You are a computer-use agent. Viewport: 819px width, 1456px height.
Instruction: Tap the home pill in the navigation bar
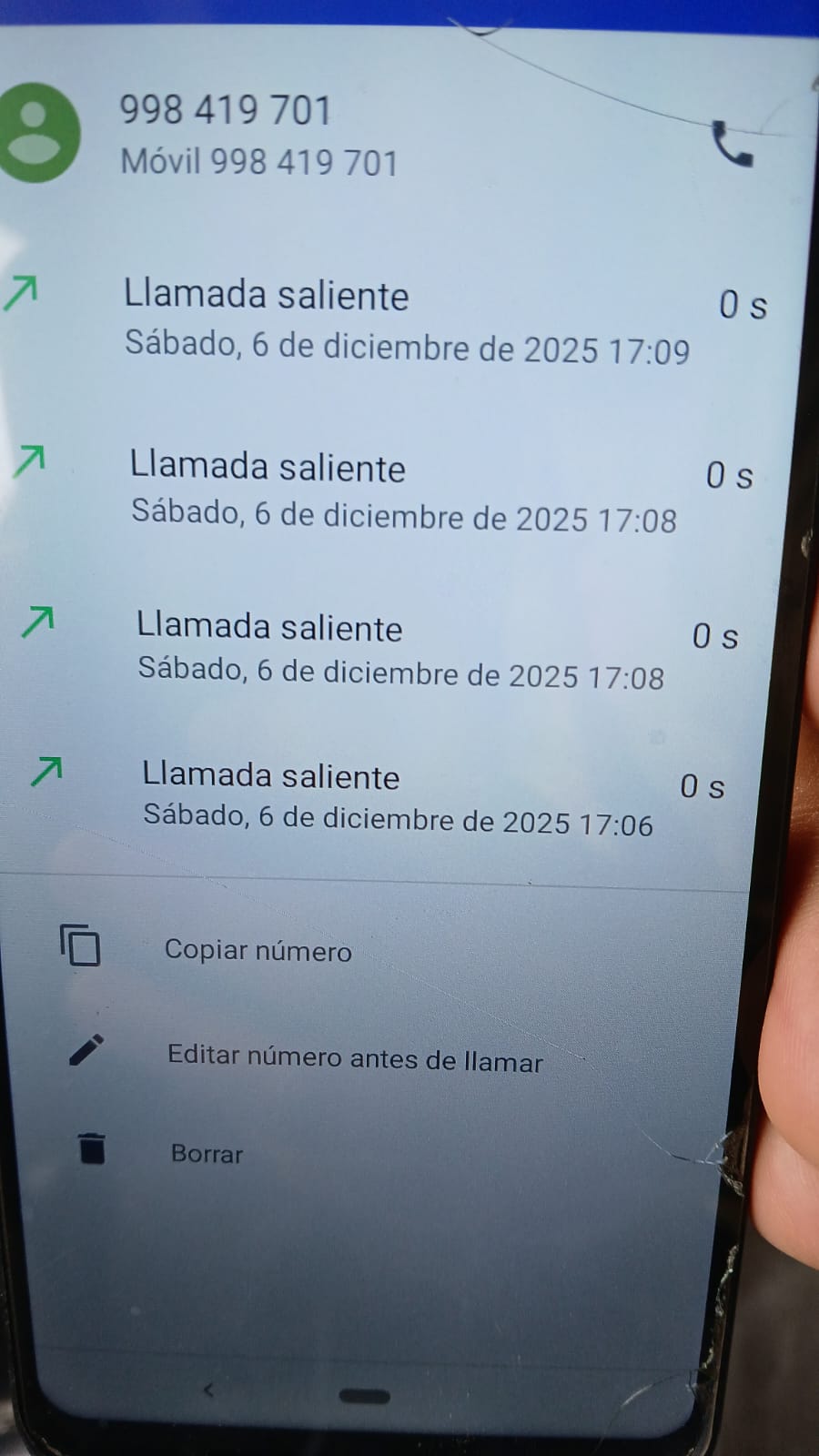[364, 1395]
